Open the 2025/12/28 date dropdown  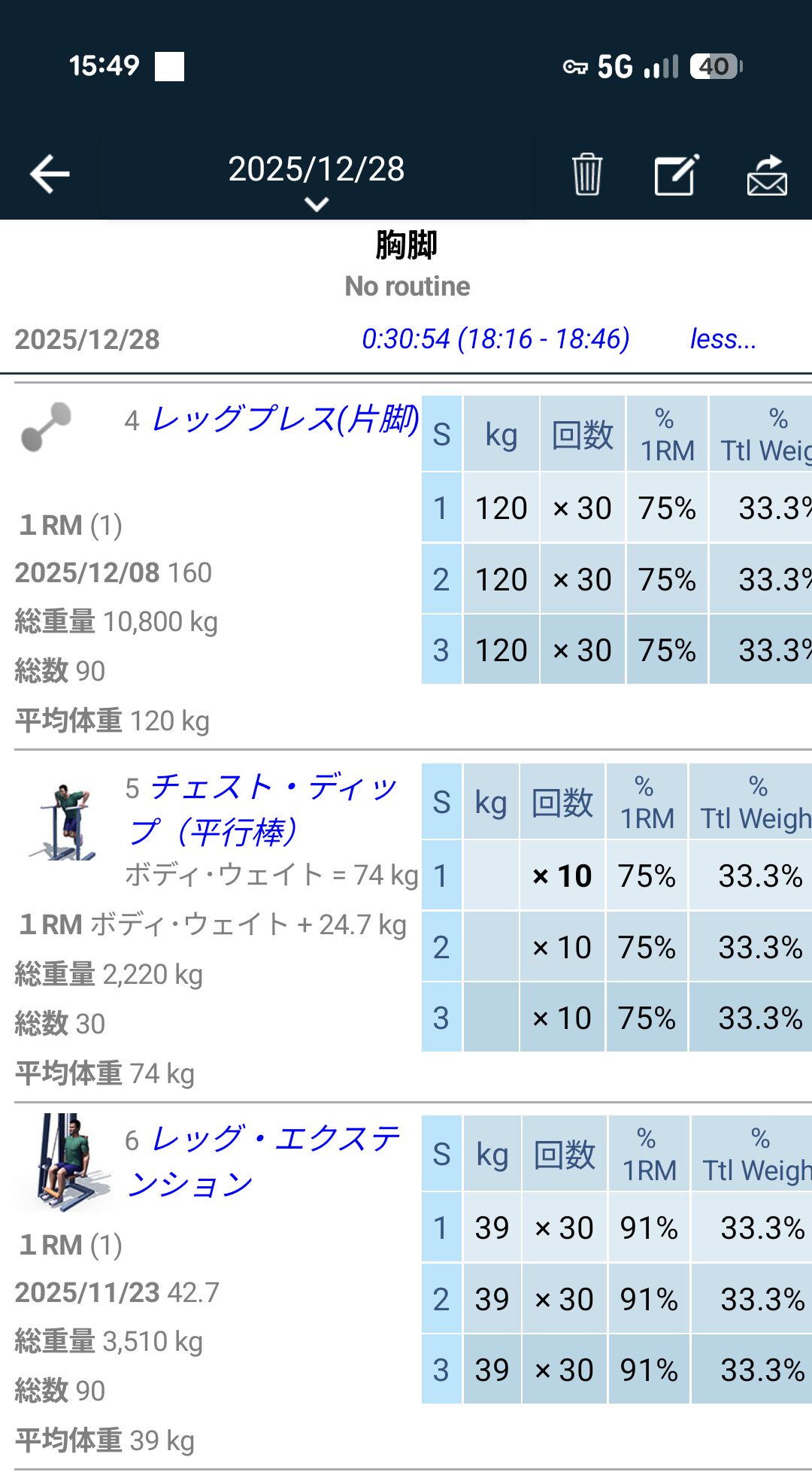pos(317,179)
